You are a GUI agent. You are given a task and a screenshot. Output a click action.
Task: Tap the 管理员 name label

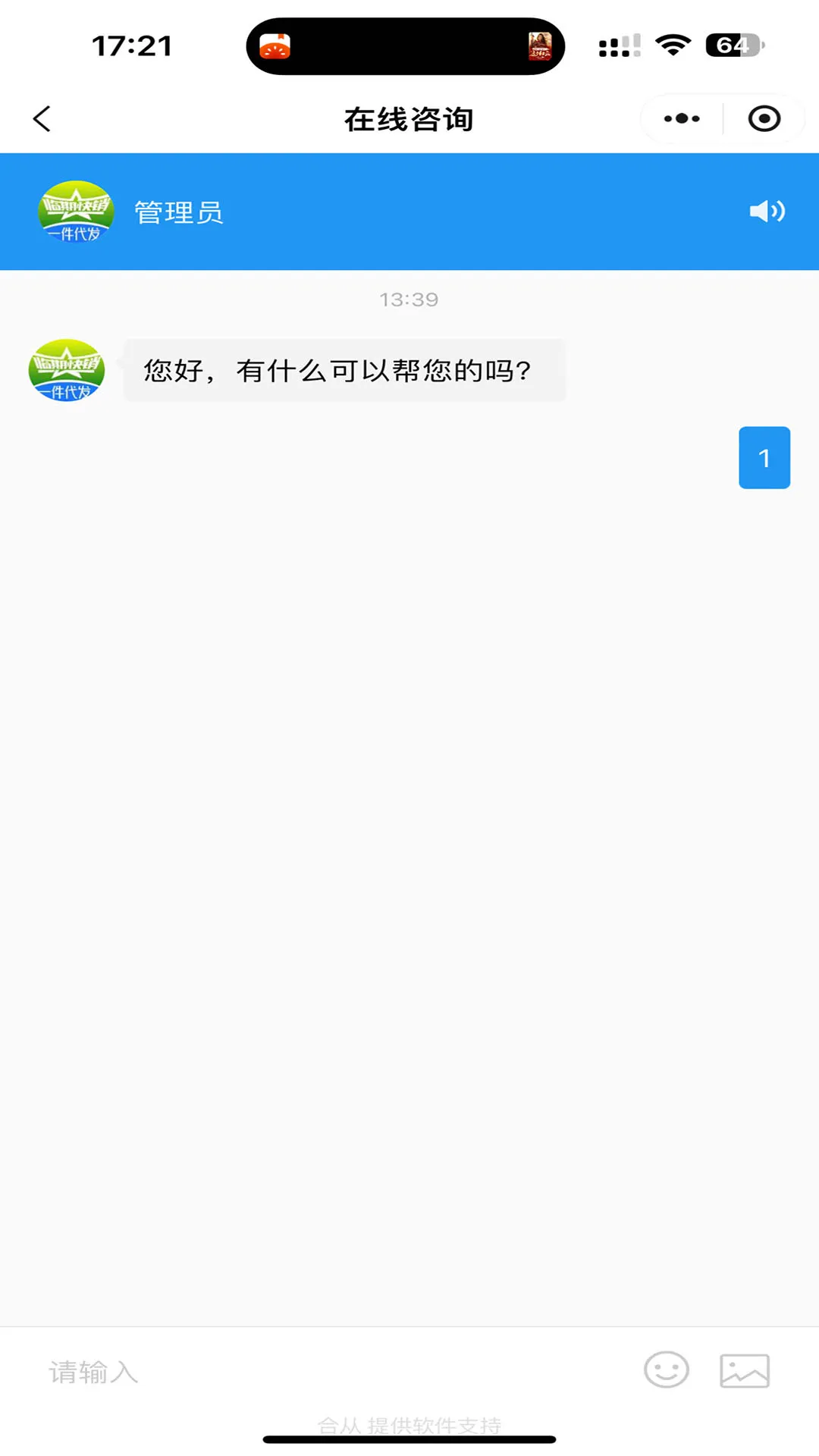click(178, 212)
